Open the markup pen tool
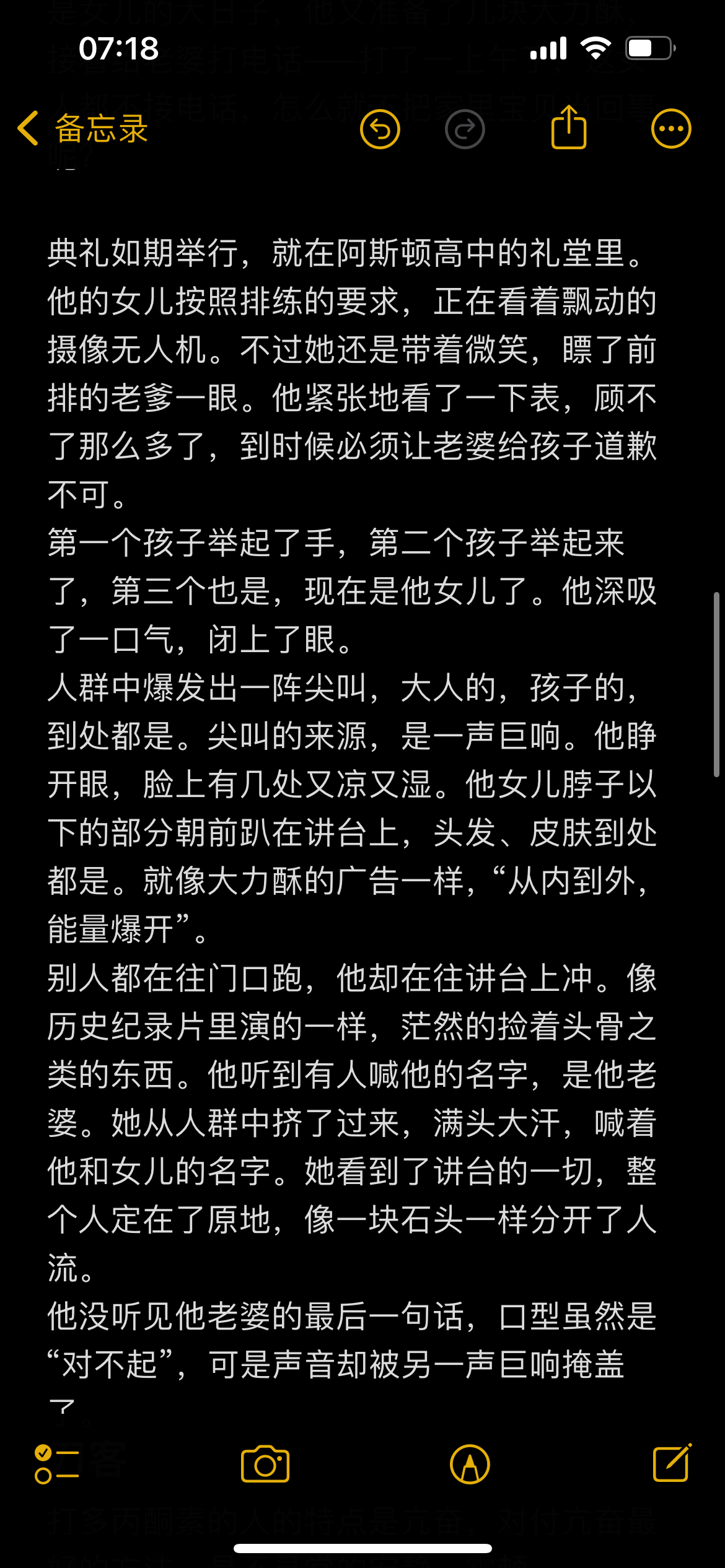This screenshot has height=1568, width=725. 470,1465
